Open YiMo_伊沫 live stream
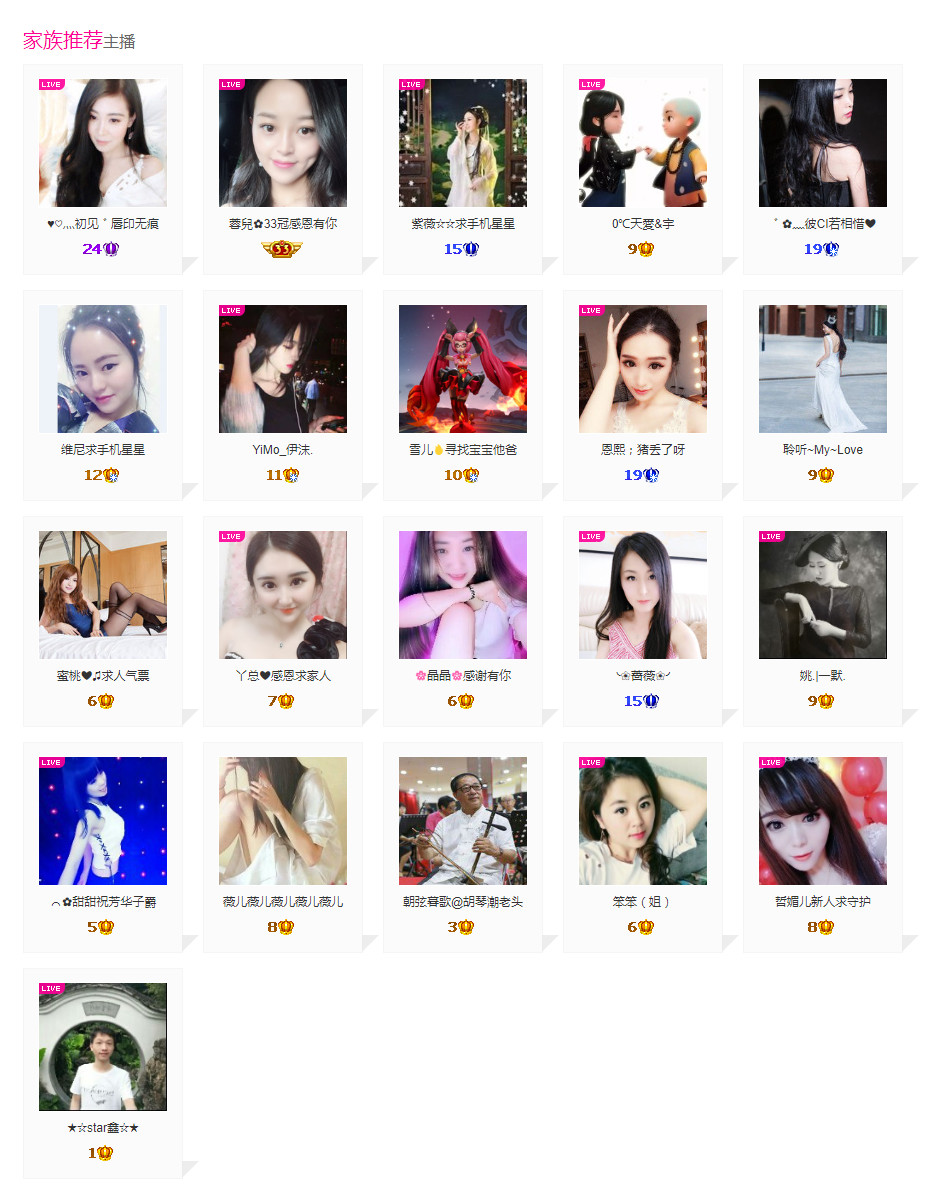The width and height of the screenshot is (928, 1202). pyautogui.click(x=283, y=369)
